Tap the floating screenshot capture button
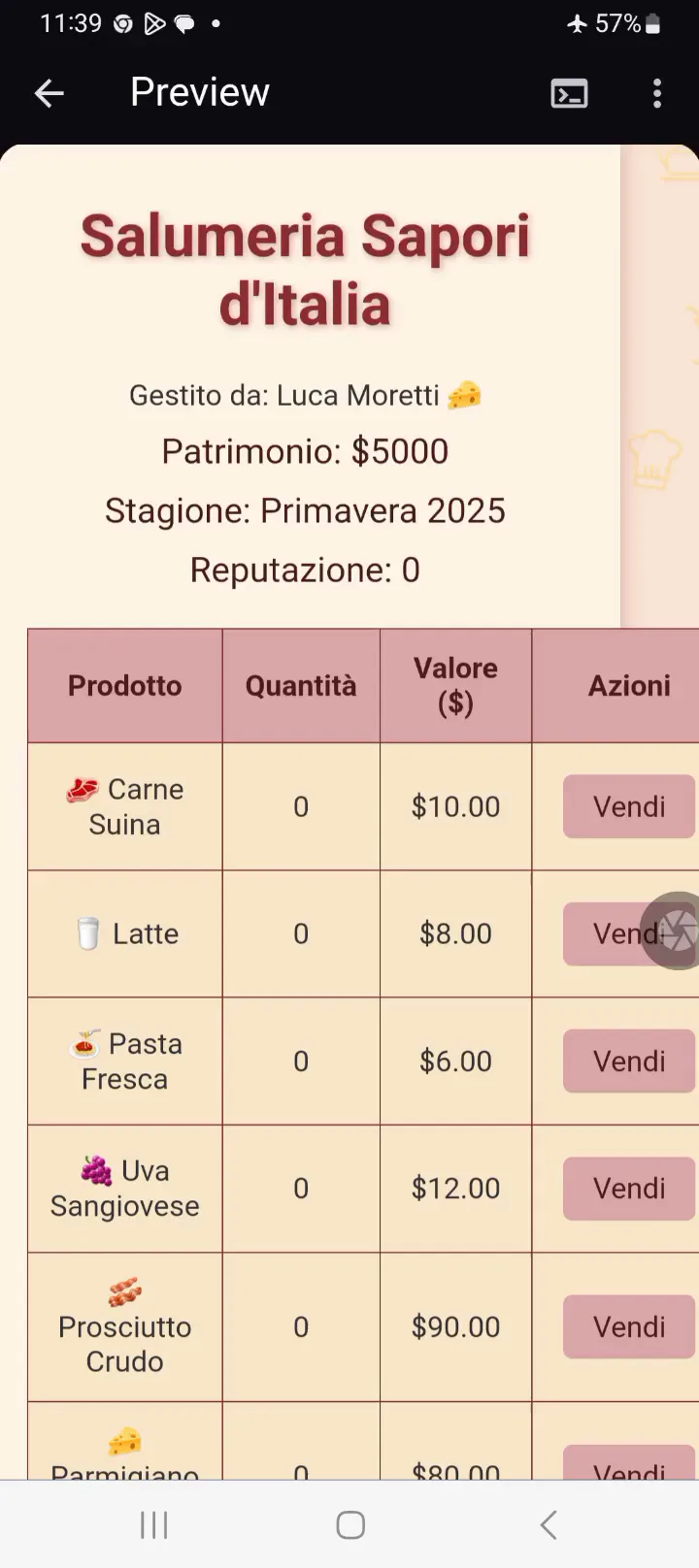Screen dimensions: 699x1568 coord(675,931)
